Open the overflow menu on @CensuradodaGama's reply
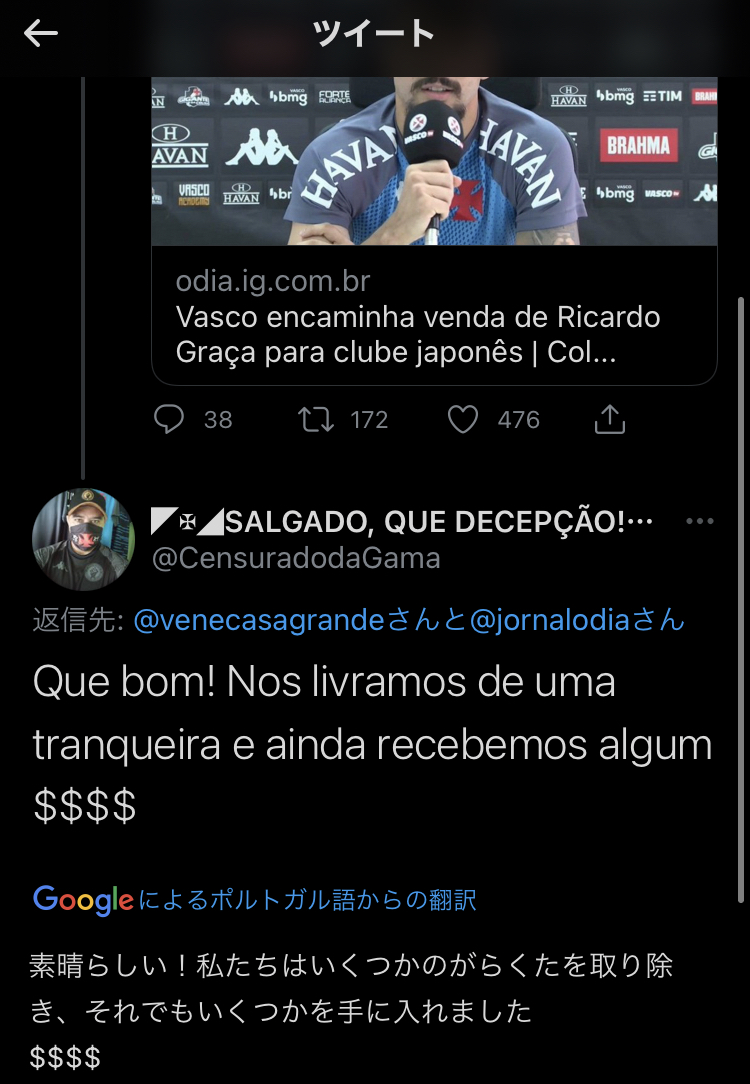This screenshot has width=750, height=1084. 700,522
